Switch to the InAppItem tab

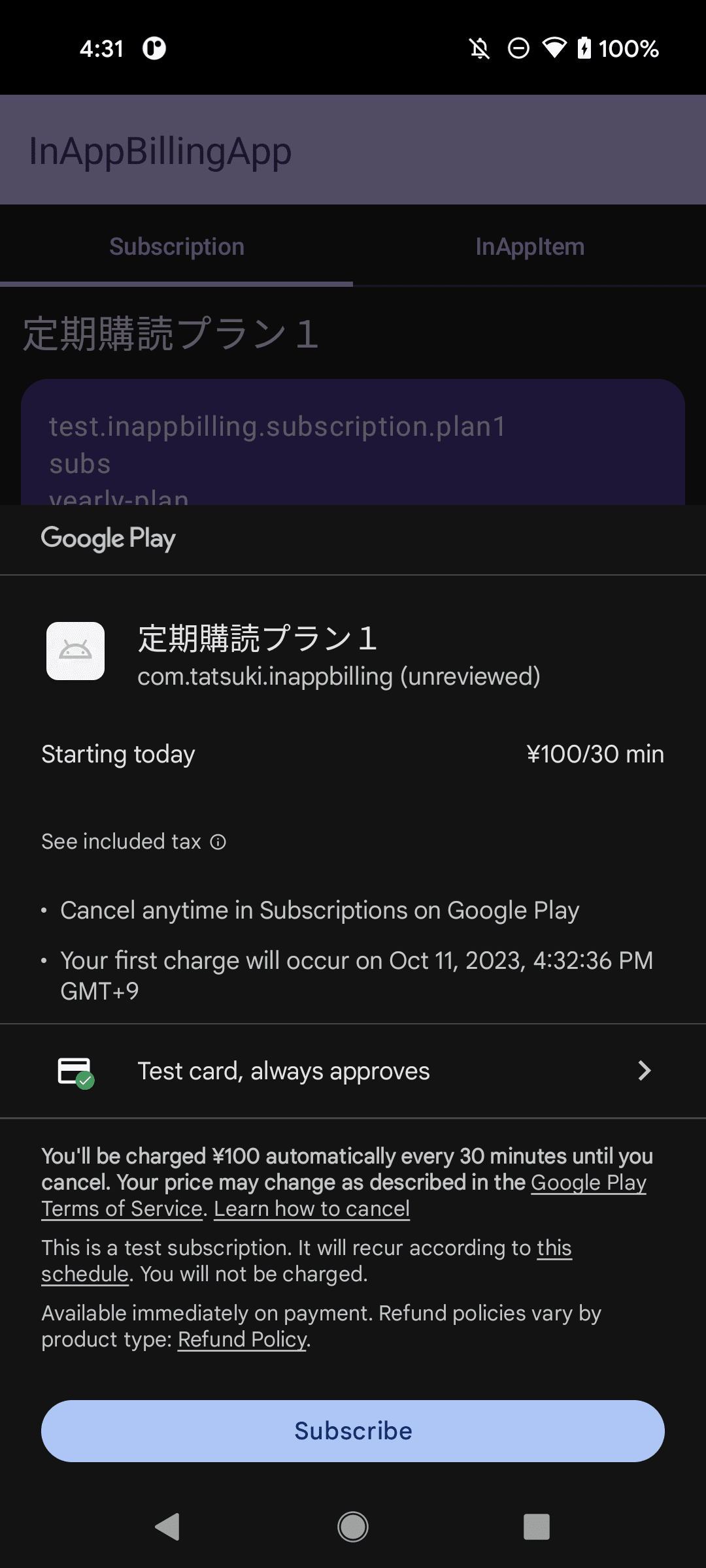point(529,246)
